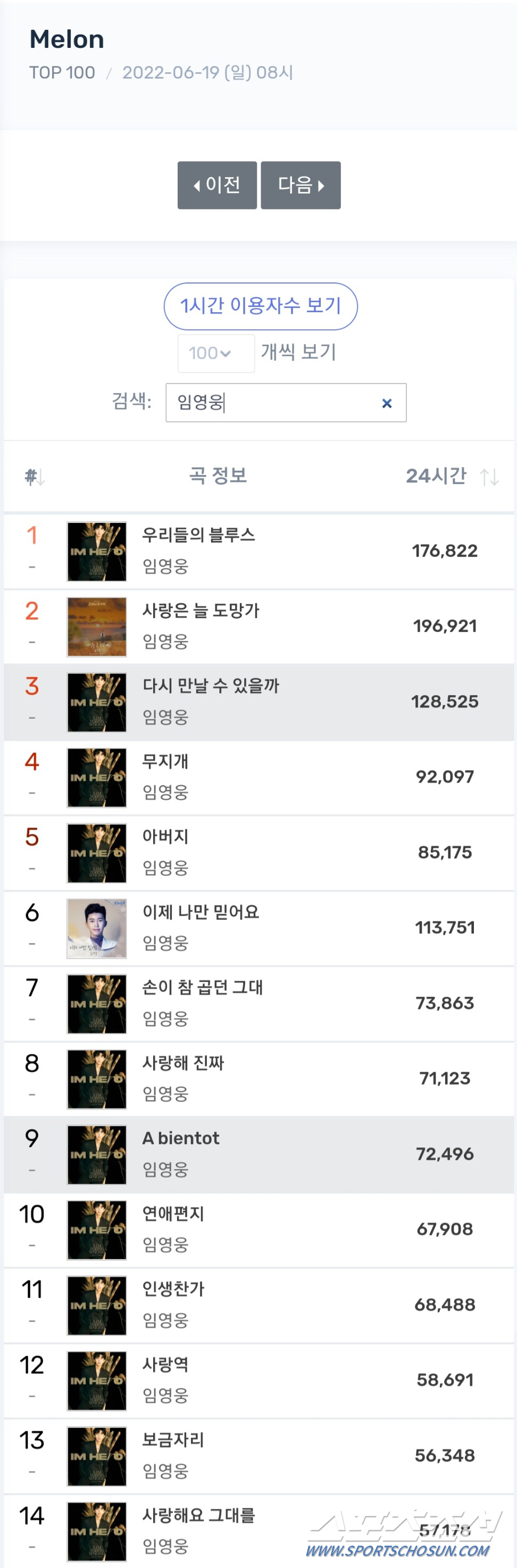
Task: Open the 100 rows-per-page dropdown
Action: click(x=215, y=353)
